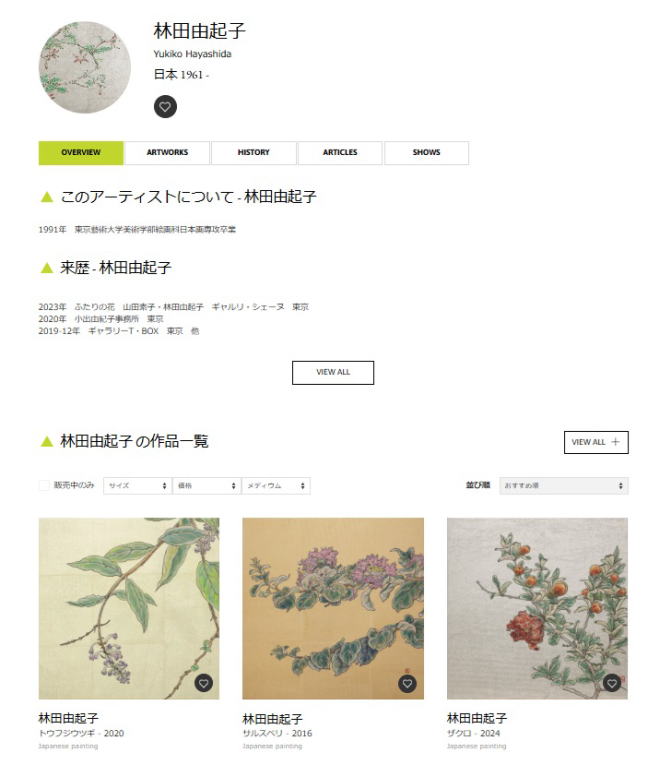
Task: Open the トウフジウツギ 2020 artwork
Action: pos(128,608)
